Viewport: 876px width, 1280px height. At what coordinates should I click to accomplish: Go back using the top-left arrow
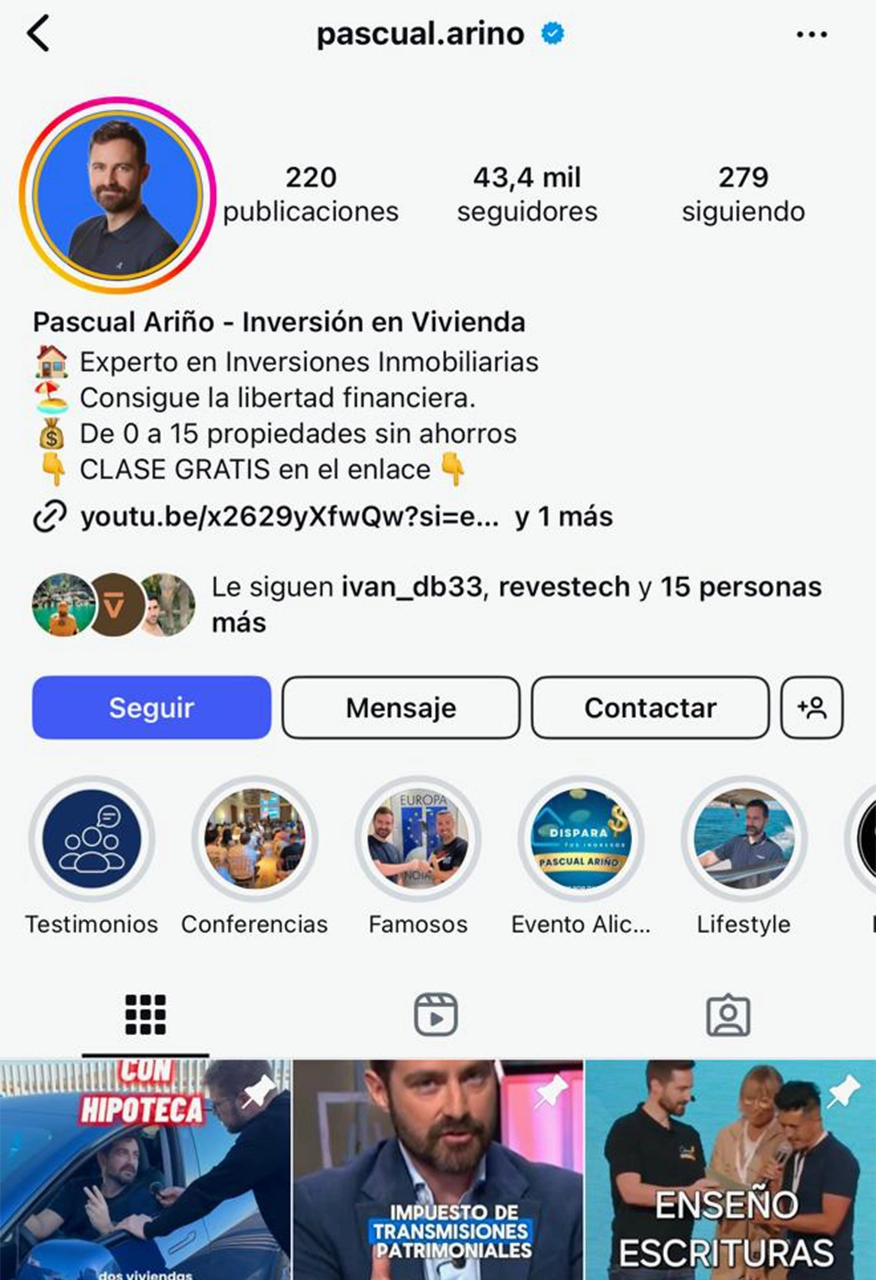[x=38, y=34]
